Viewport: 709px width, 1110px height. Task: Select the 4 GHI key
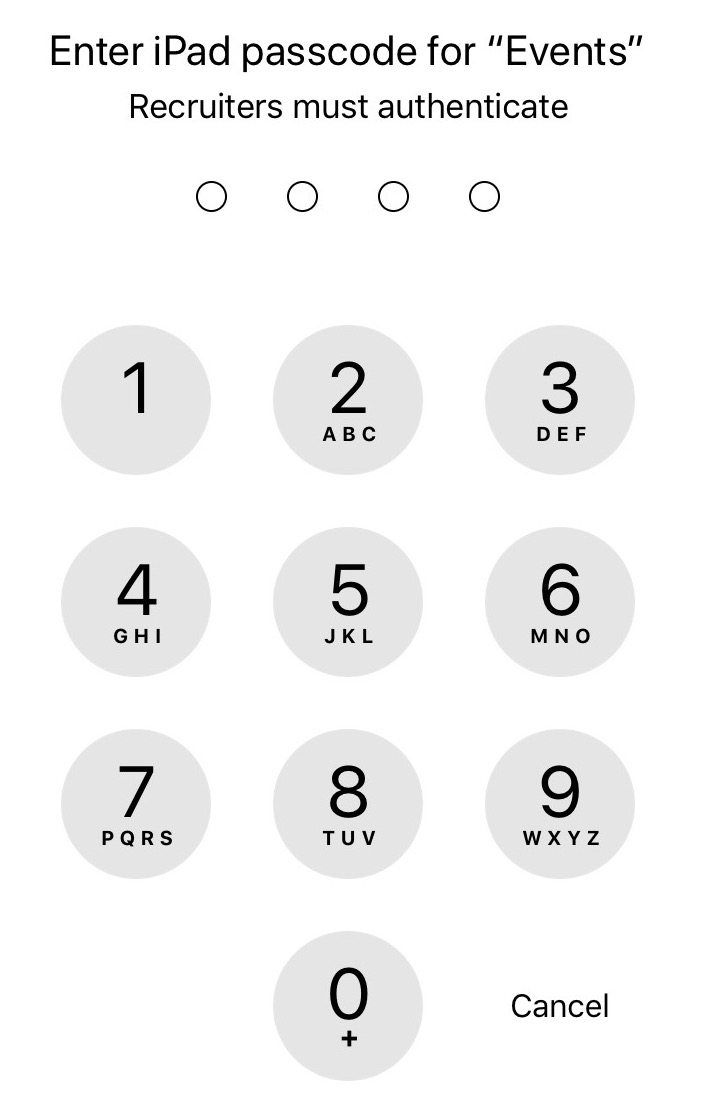tap(136, 602)
